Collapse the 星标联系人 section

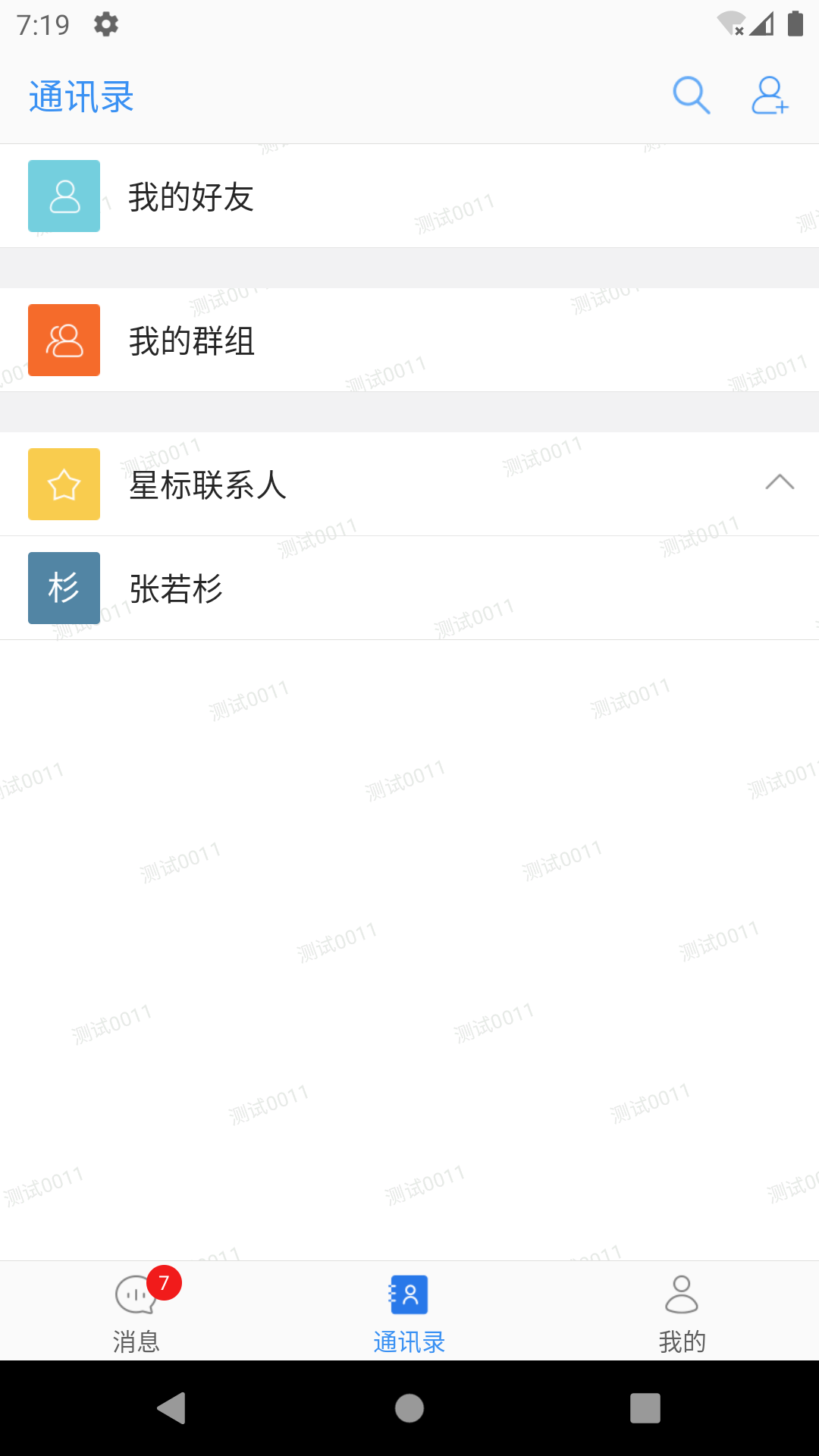(x=779, y=483)
